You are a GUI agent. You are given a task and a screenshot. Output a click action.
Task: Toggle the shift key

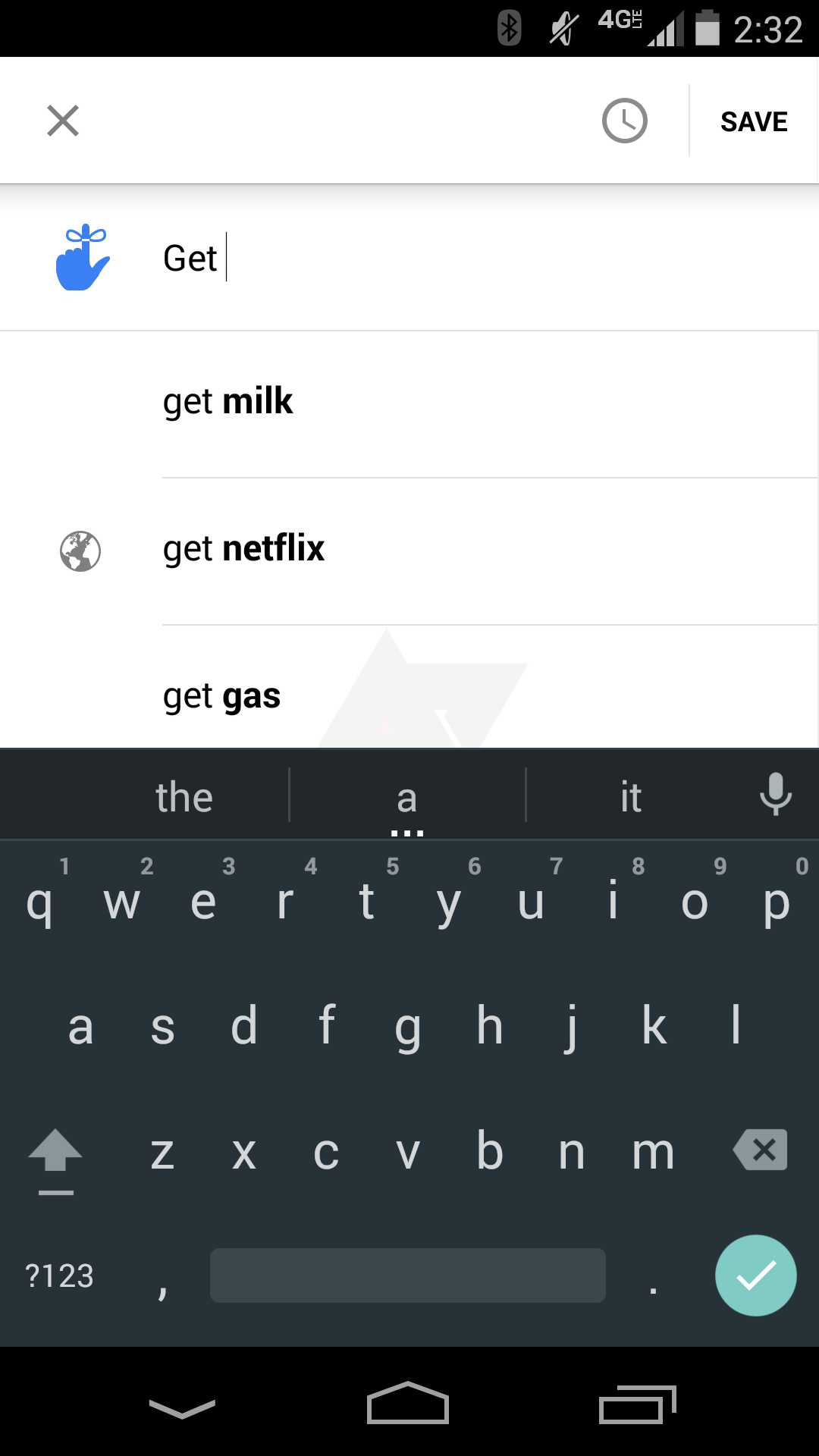click(55, 1157)
